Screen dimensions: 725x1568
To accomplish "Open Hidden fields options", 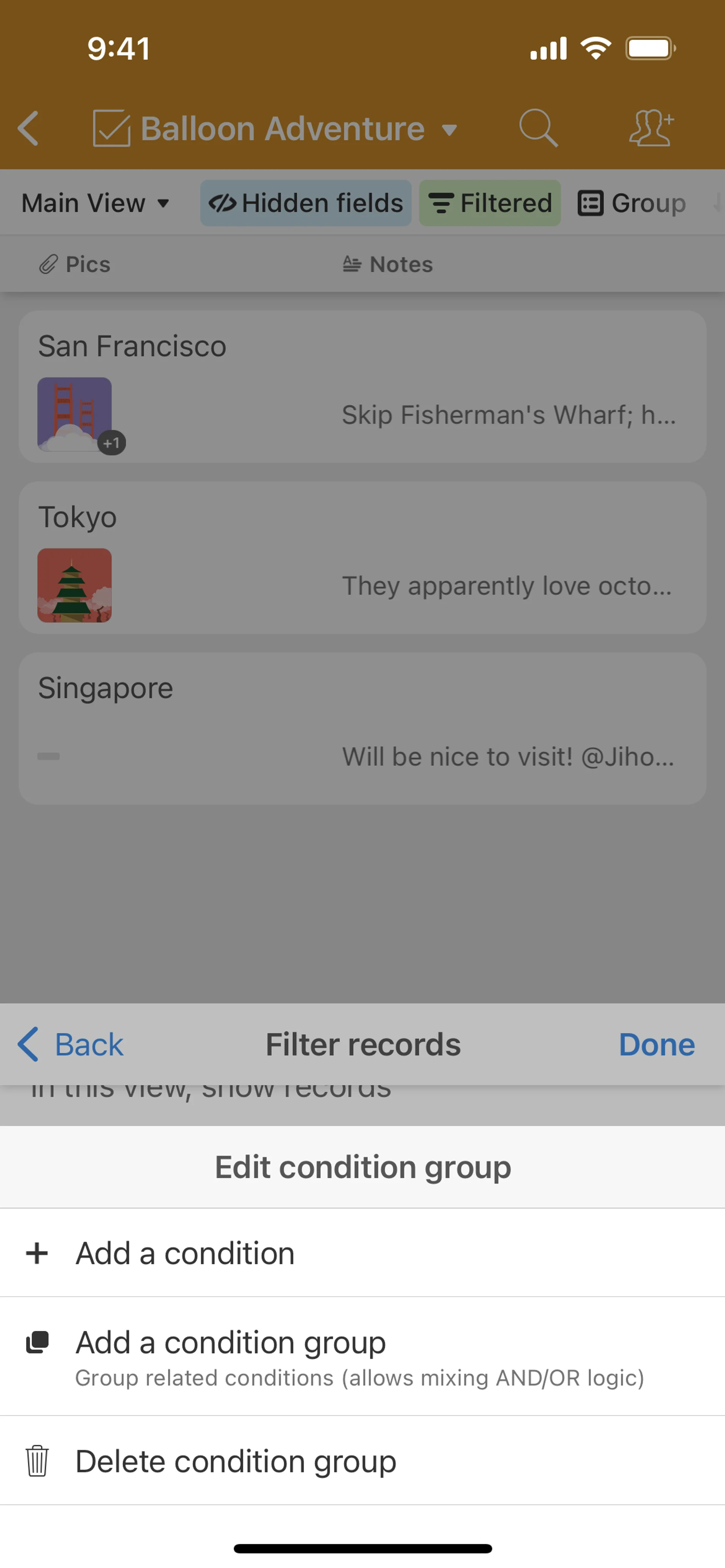I will (x=306, y=203).
